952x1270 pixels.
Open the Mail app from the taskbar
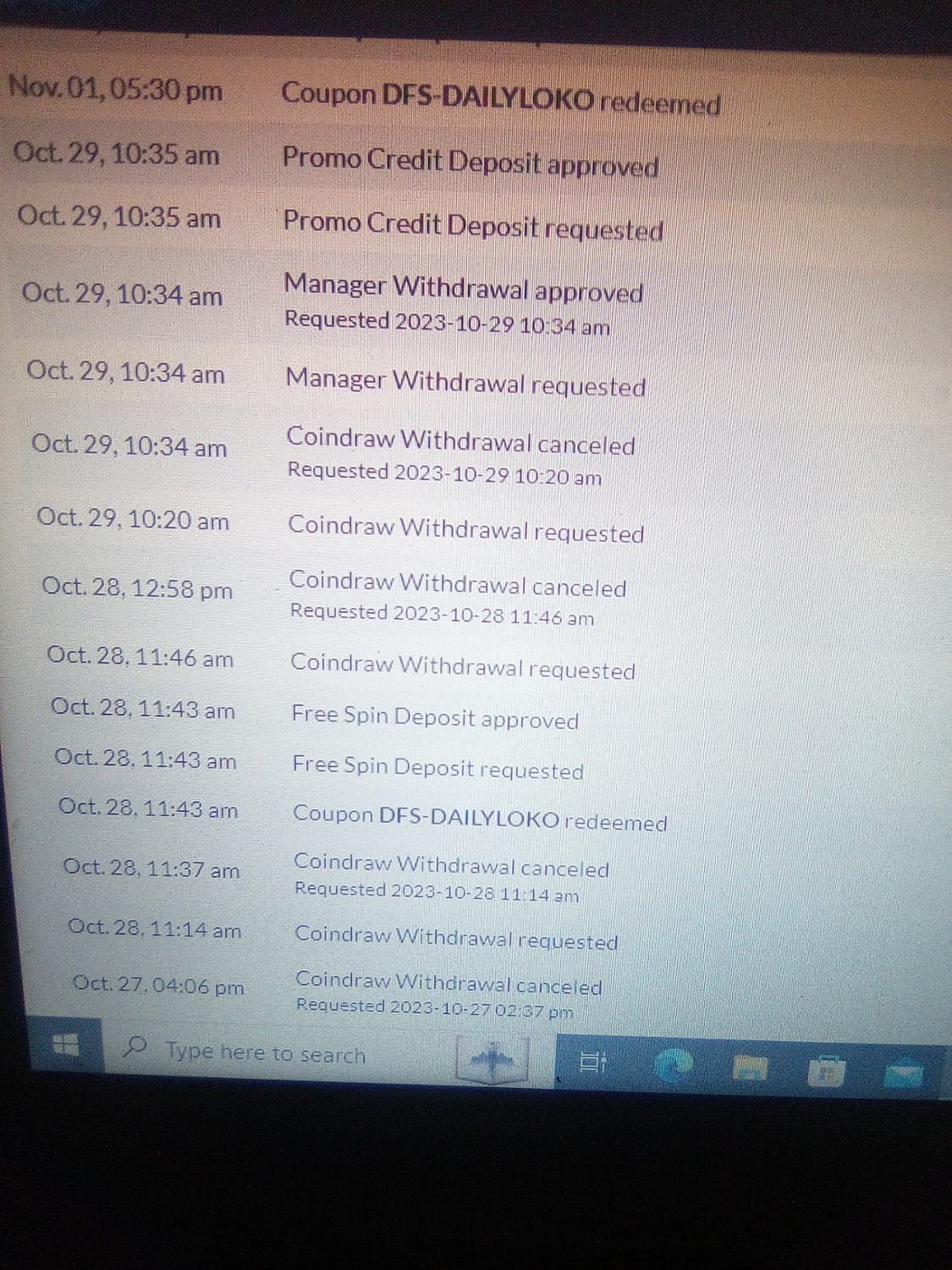[902, 1075]
